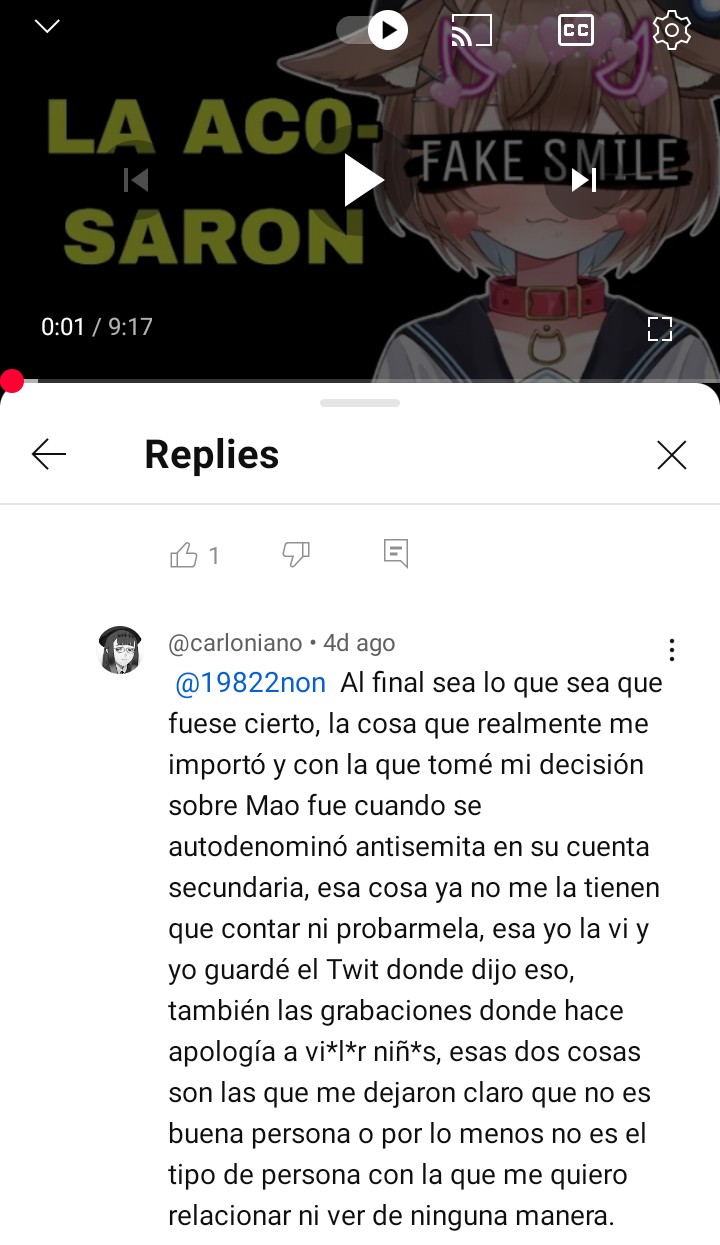Toggle the autoplay switch
This screenshot has width=720, height=1245.
tap(372, 30)
